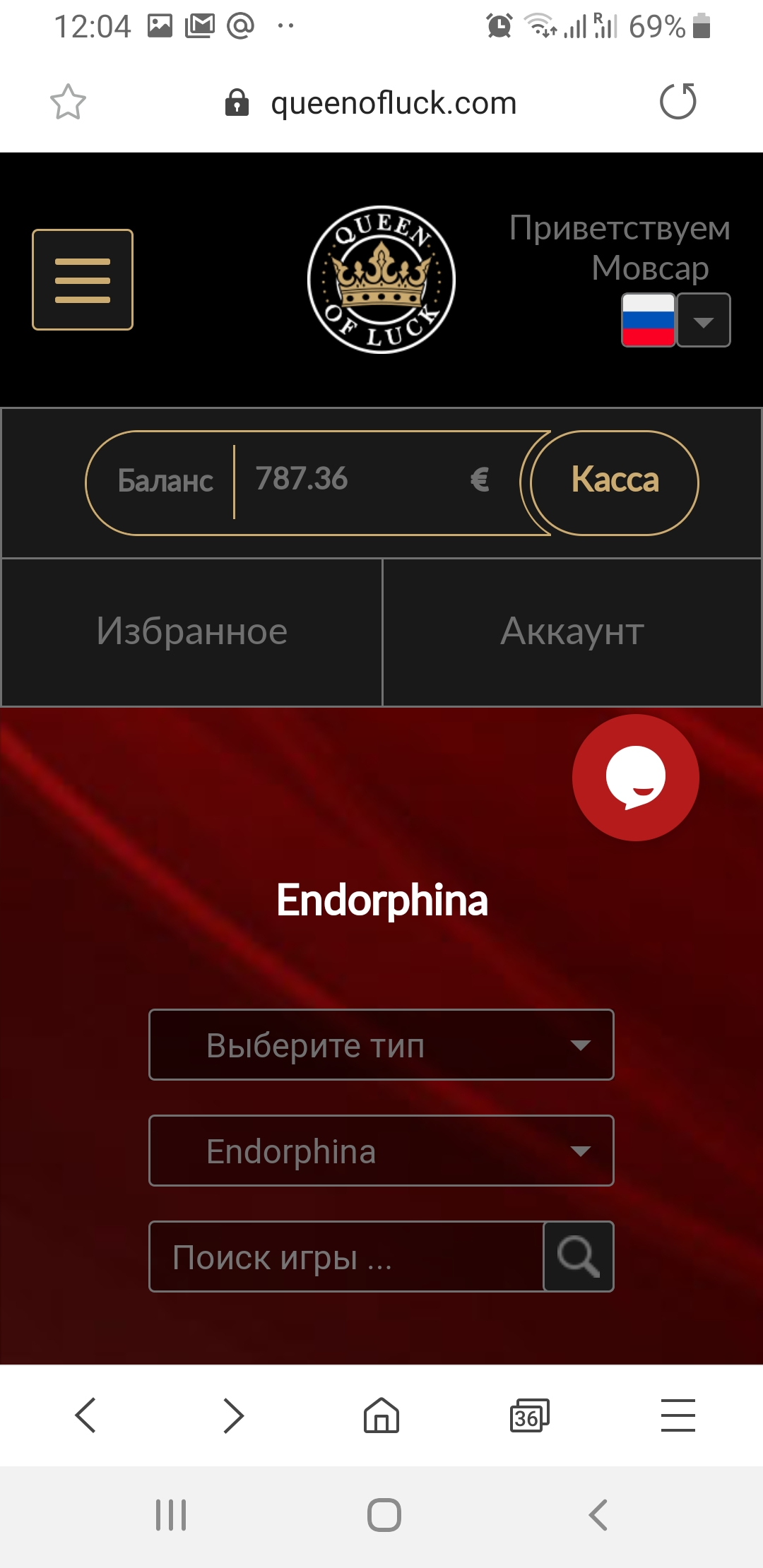The height and width of the screenshot is (1568, 763).
Task: Bookmark this page with the star
Action: 68,102
